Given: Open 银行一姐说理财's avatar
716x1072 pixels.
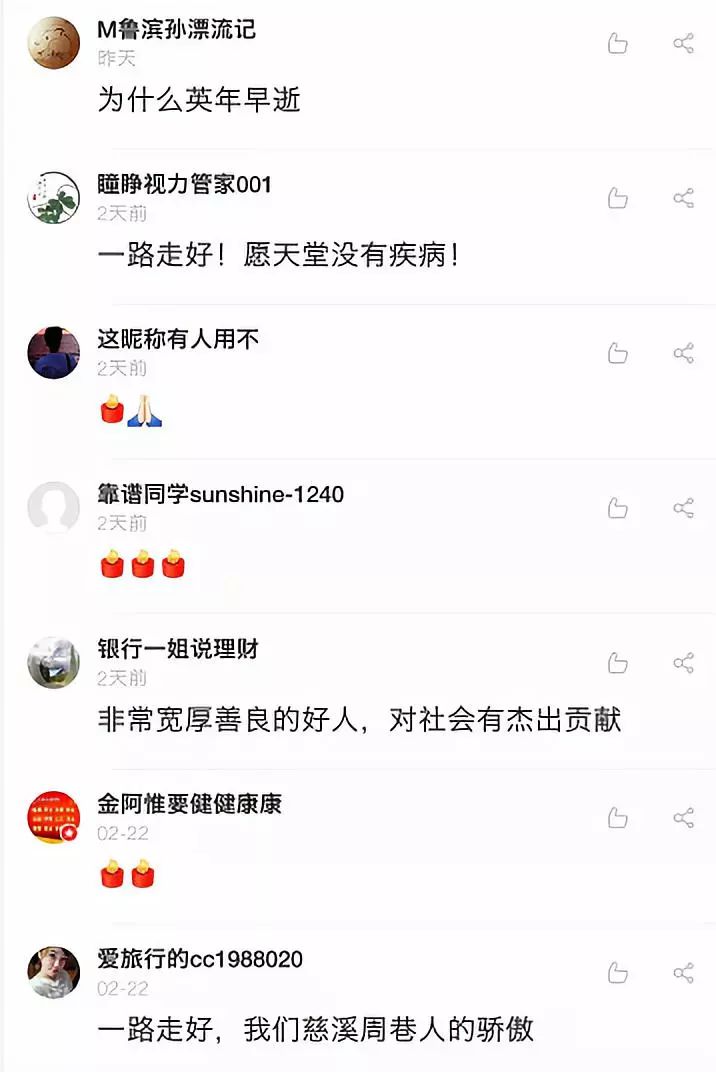Looking at the screenshot, I should 53,663.
